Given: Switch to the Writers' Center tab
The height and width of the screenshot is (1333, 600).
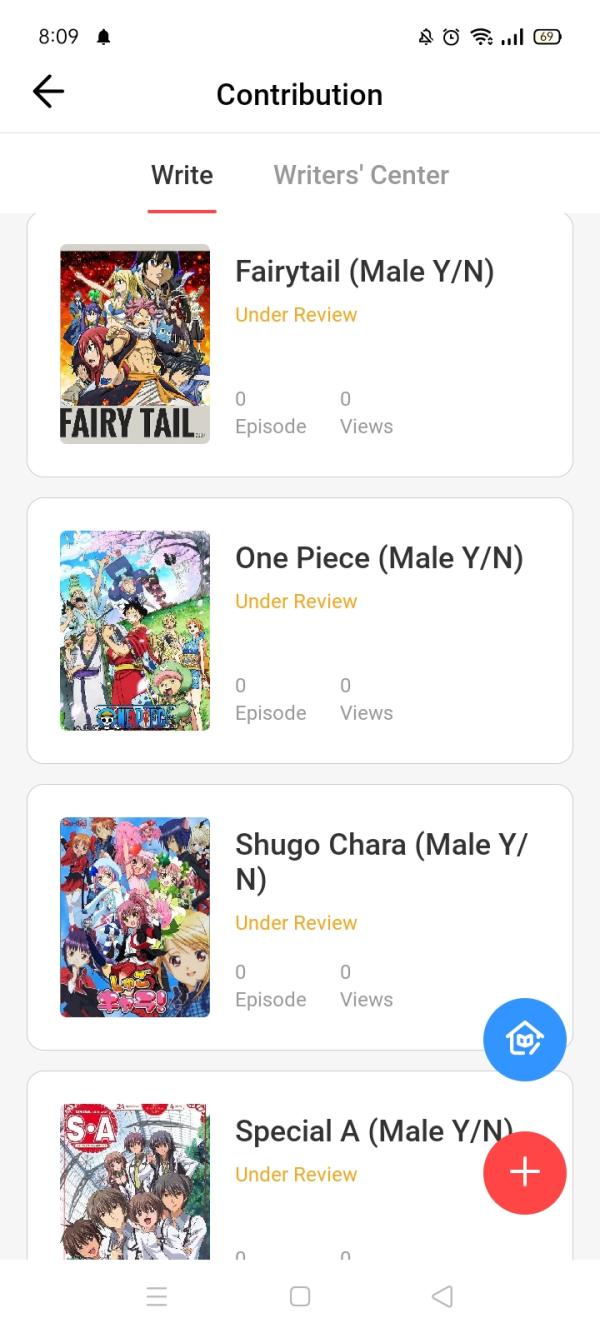Looking at the screenshot, I should pyautogui.click(x=361, y=175).
